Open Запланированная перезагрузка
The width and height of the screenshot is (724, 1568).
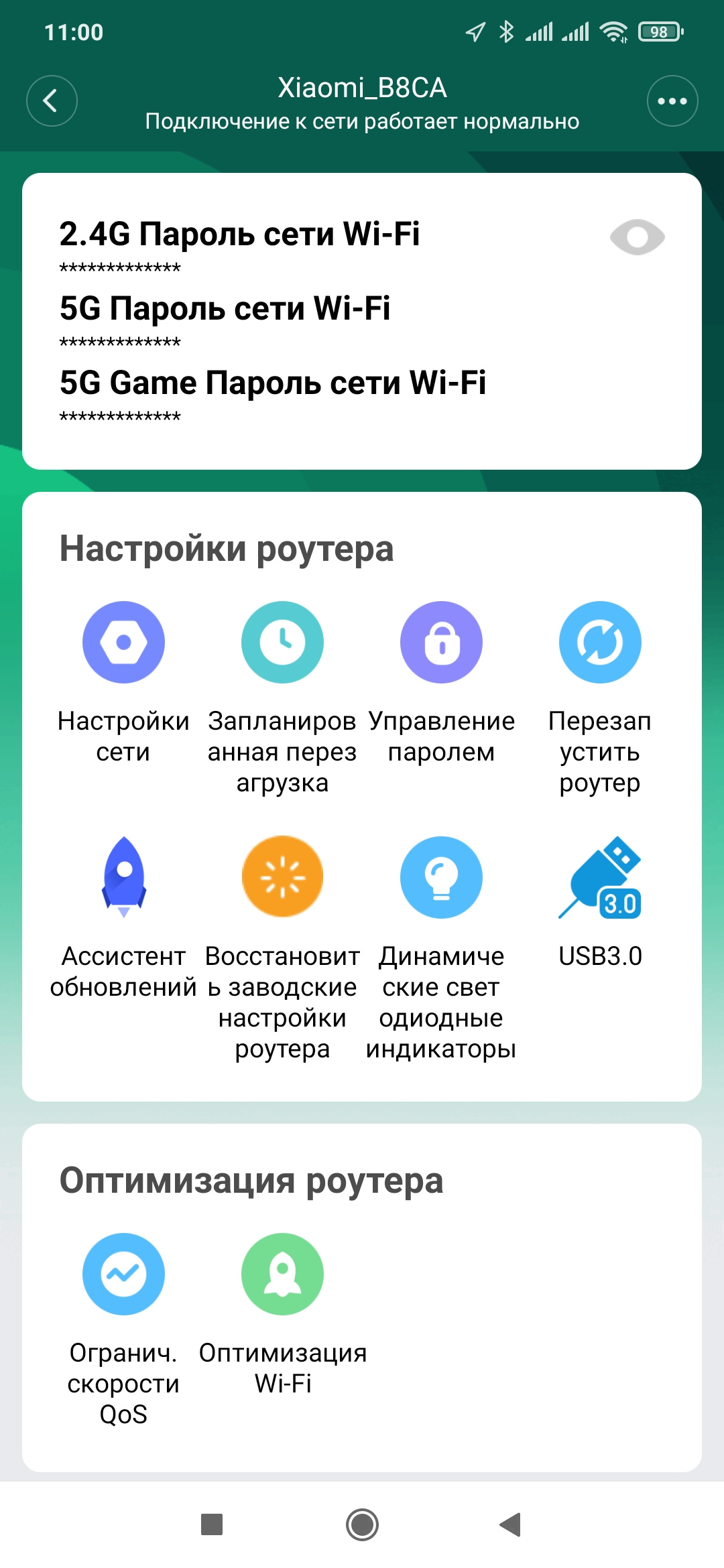282,643
